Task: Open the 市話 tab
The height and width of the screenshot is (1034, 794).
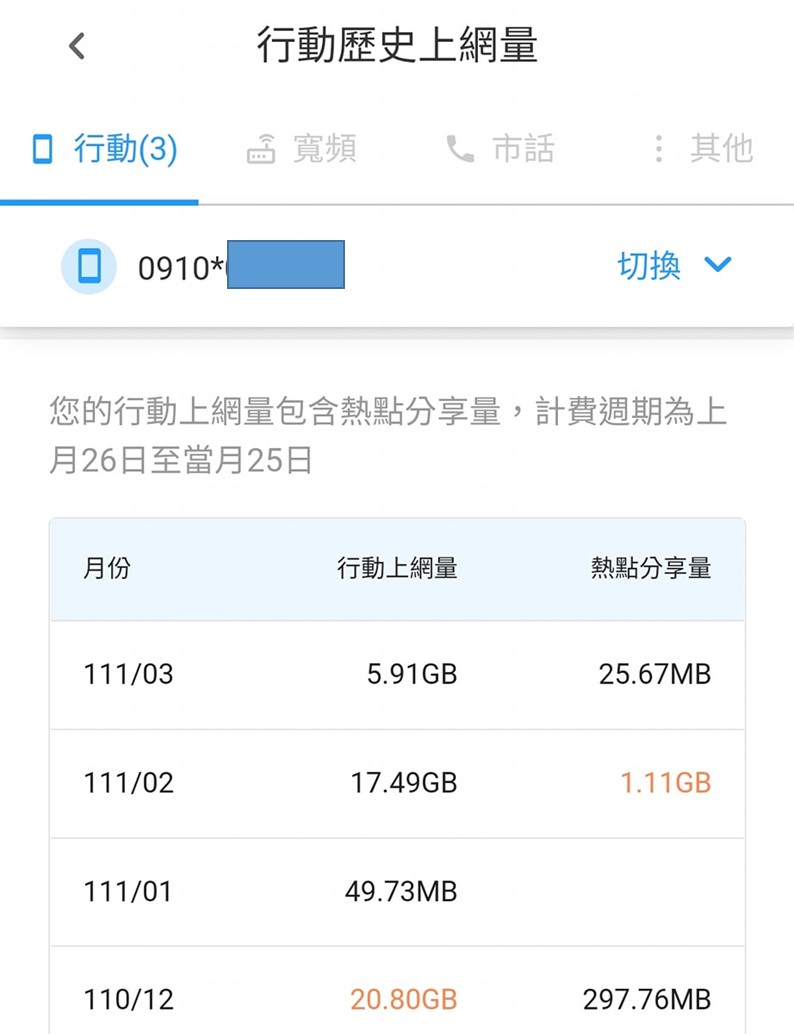Action: (500, 150)
